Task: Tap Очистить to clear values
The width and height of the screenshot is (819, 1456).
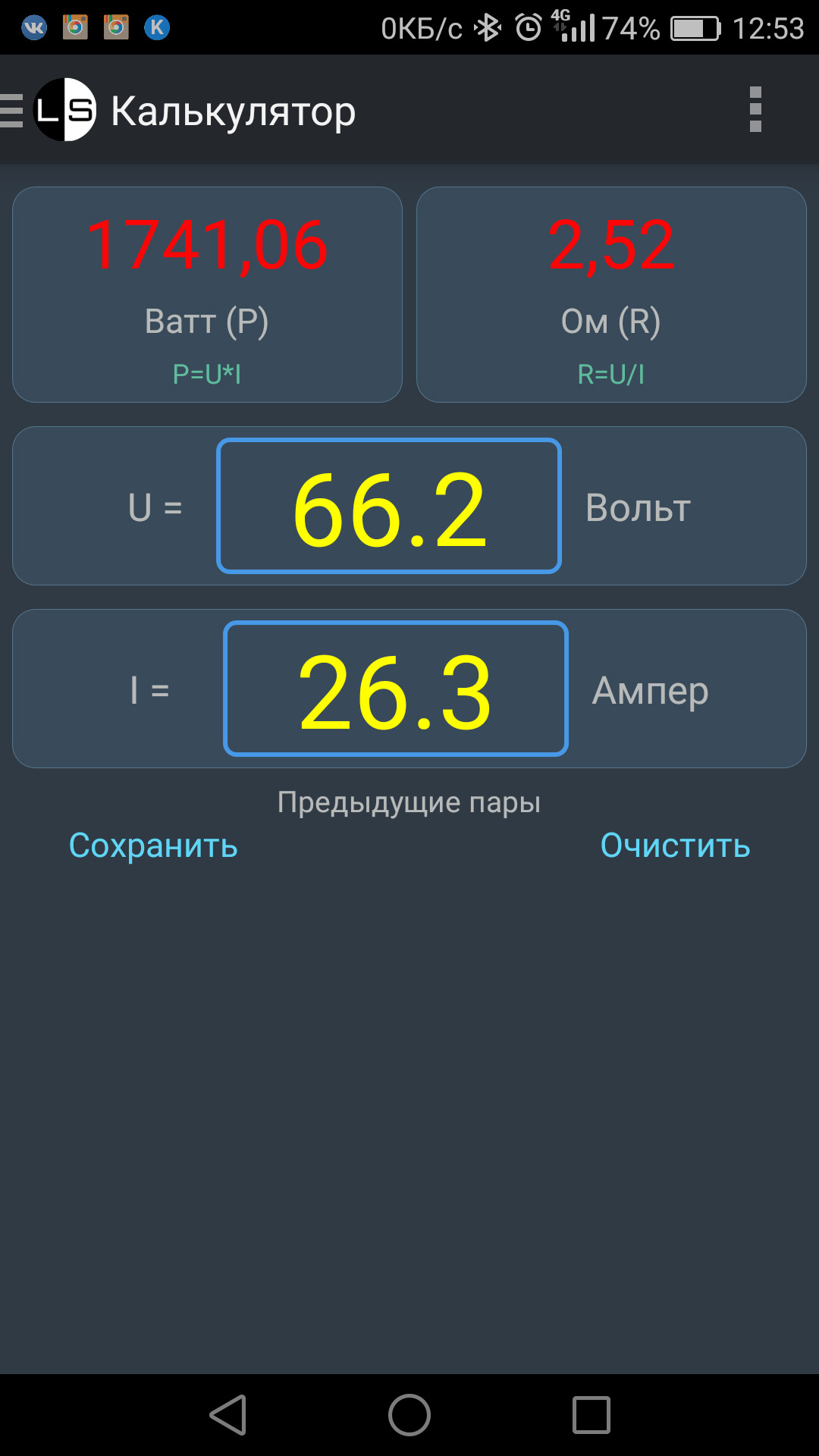Action: pyautogui.click(x=675, y=846)
